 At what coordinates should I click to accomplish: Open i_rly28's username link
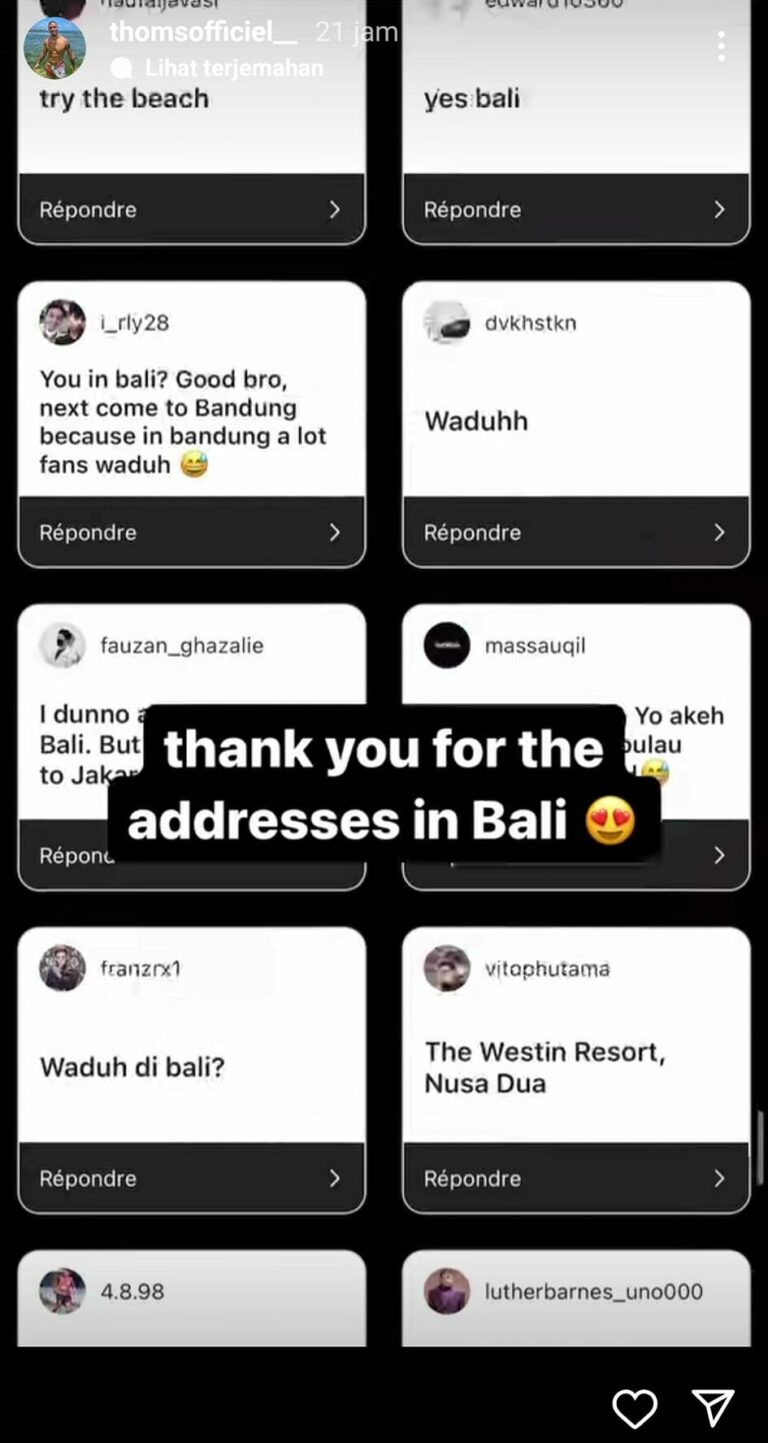[x=135, y=322]
